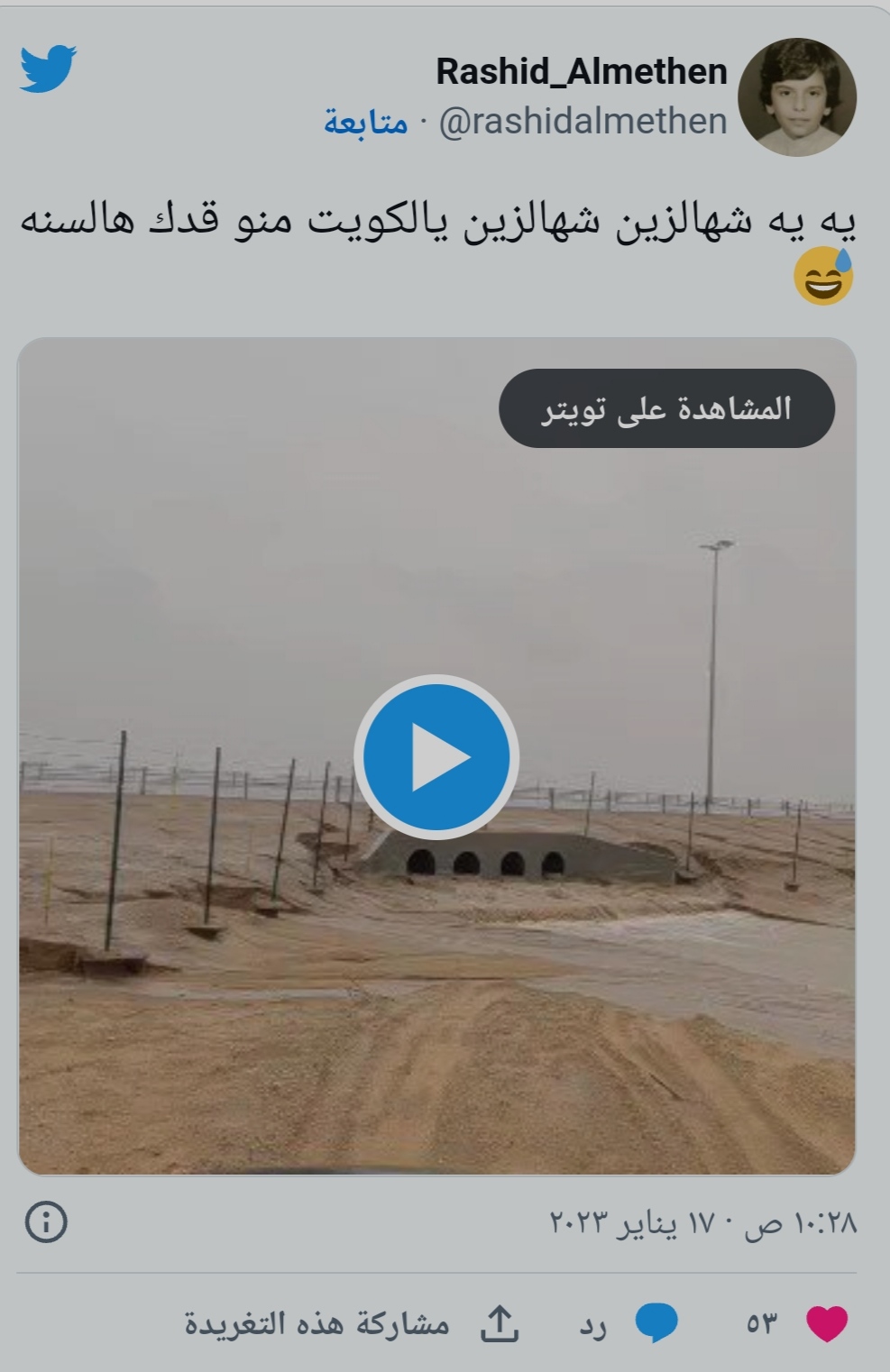Like this tweet with the heart icon
890x1372 pixels.
[826, 1323]
